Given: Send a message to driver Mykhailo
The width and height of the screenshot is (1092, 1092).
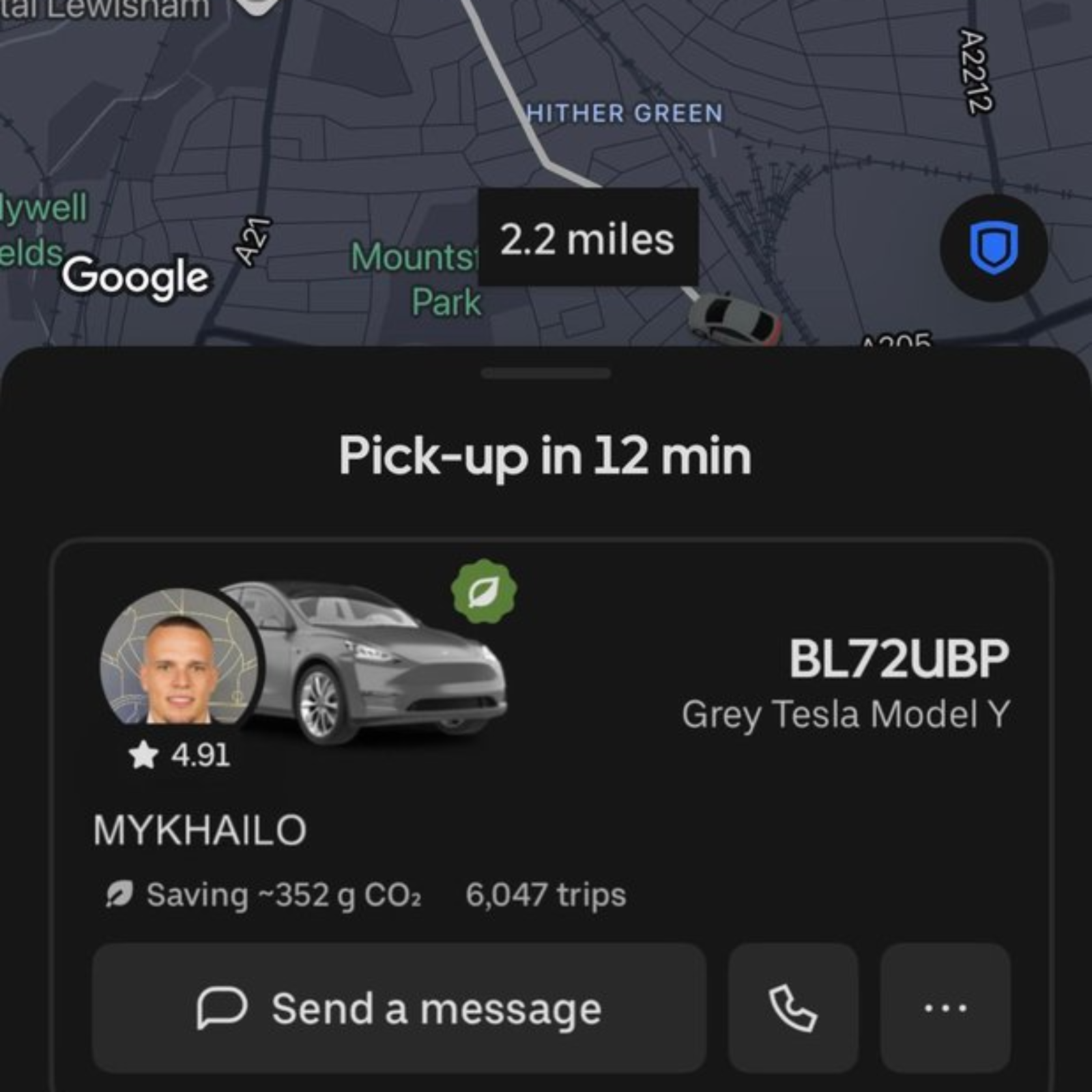Looking at the screenshot, I should (399, 1007).
